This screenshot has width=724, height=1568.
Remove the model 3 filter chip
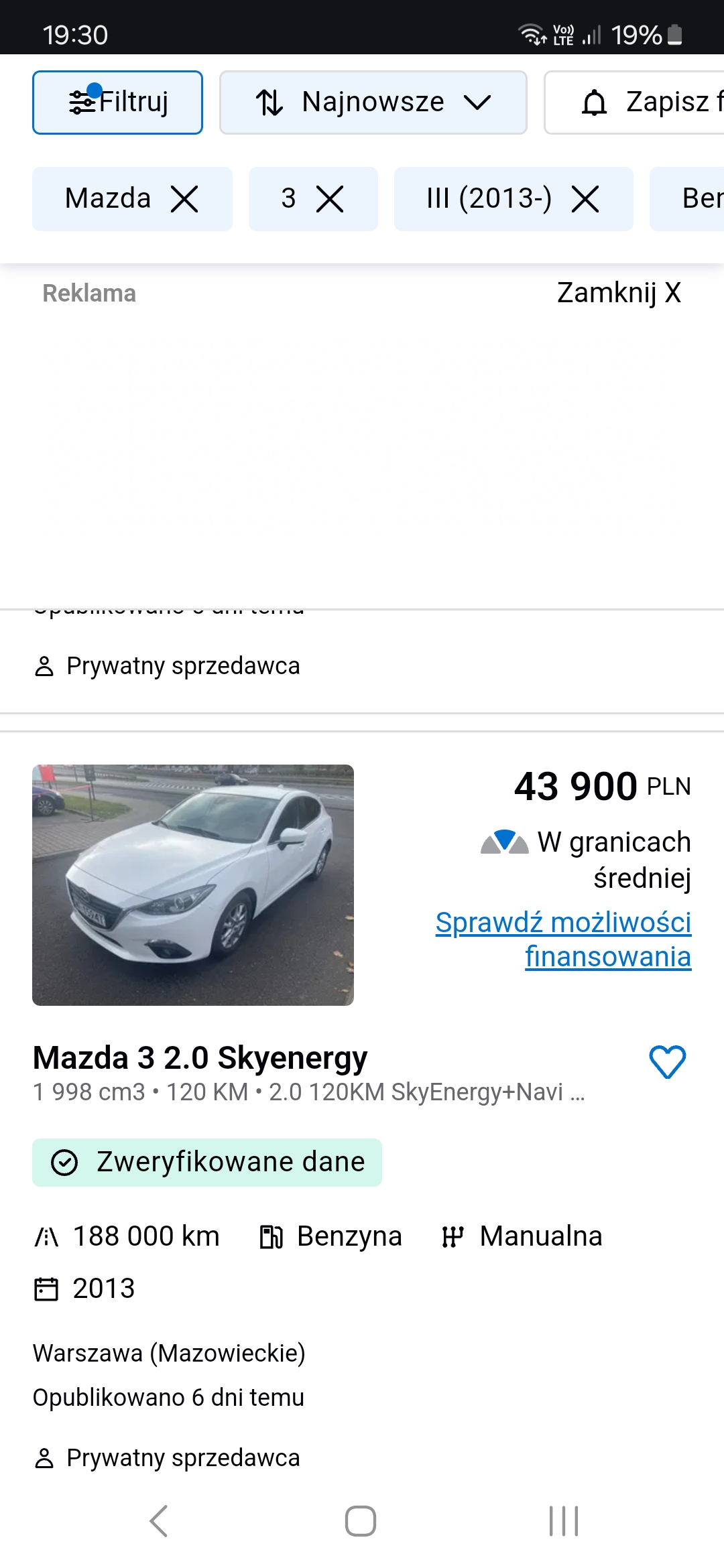(x=330, y=199)
